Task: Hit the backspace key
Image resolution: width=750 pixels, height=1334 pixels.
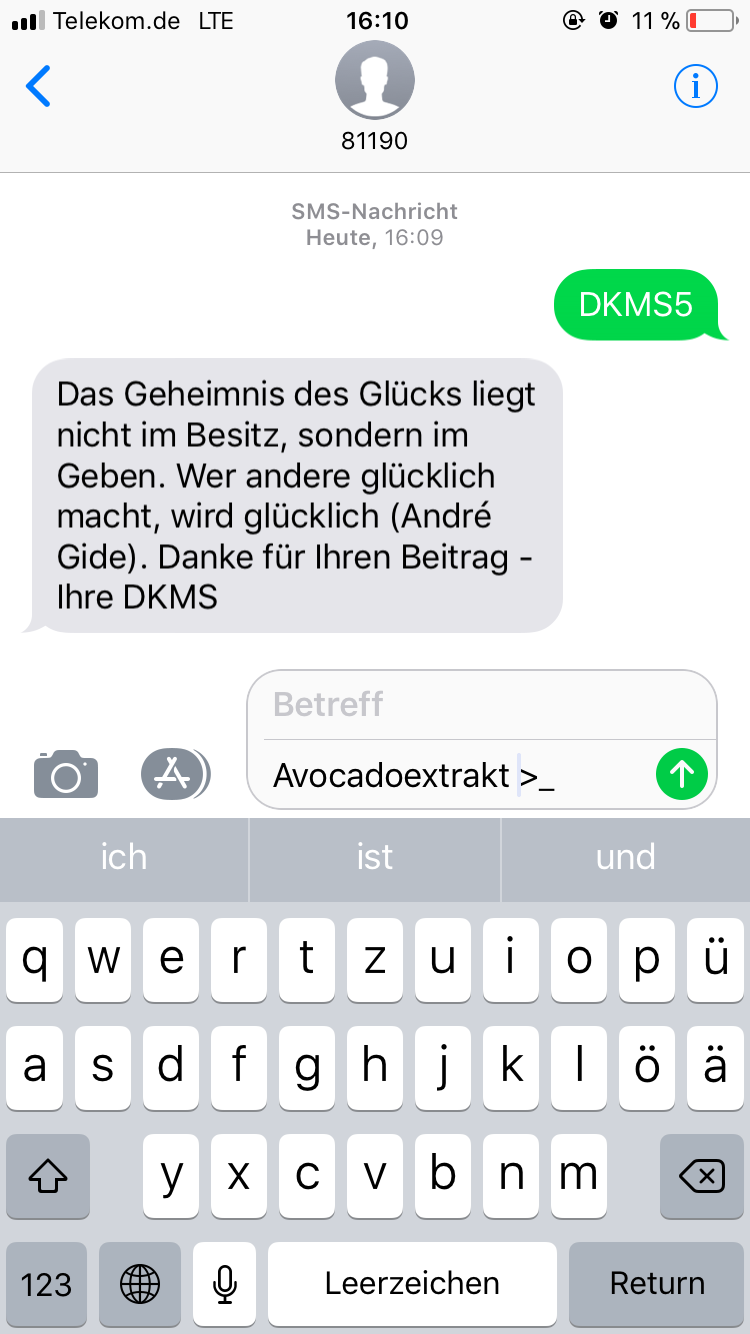Action: (701, 1176)
